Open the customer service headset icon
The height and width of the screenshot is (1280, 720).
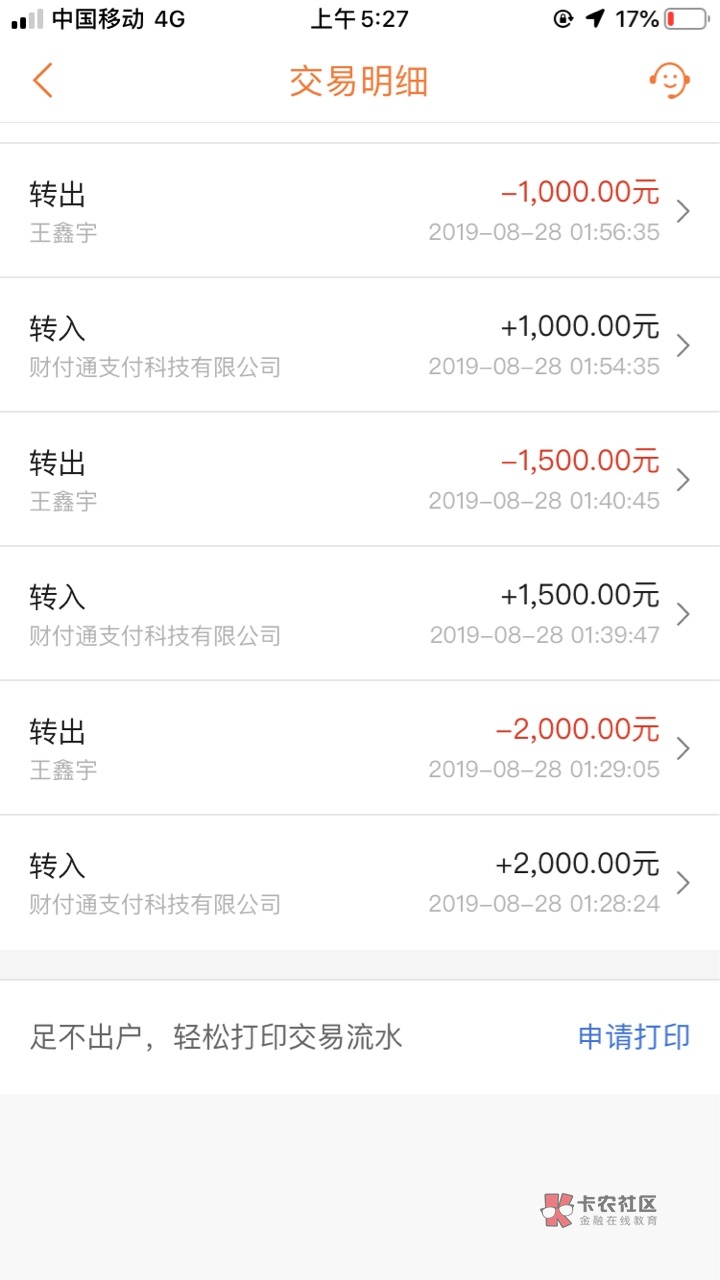[x=669, y=80]
